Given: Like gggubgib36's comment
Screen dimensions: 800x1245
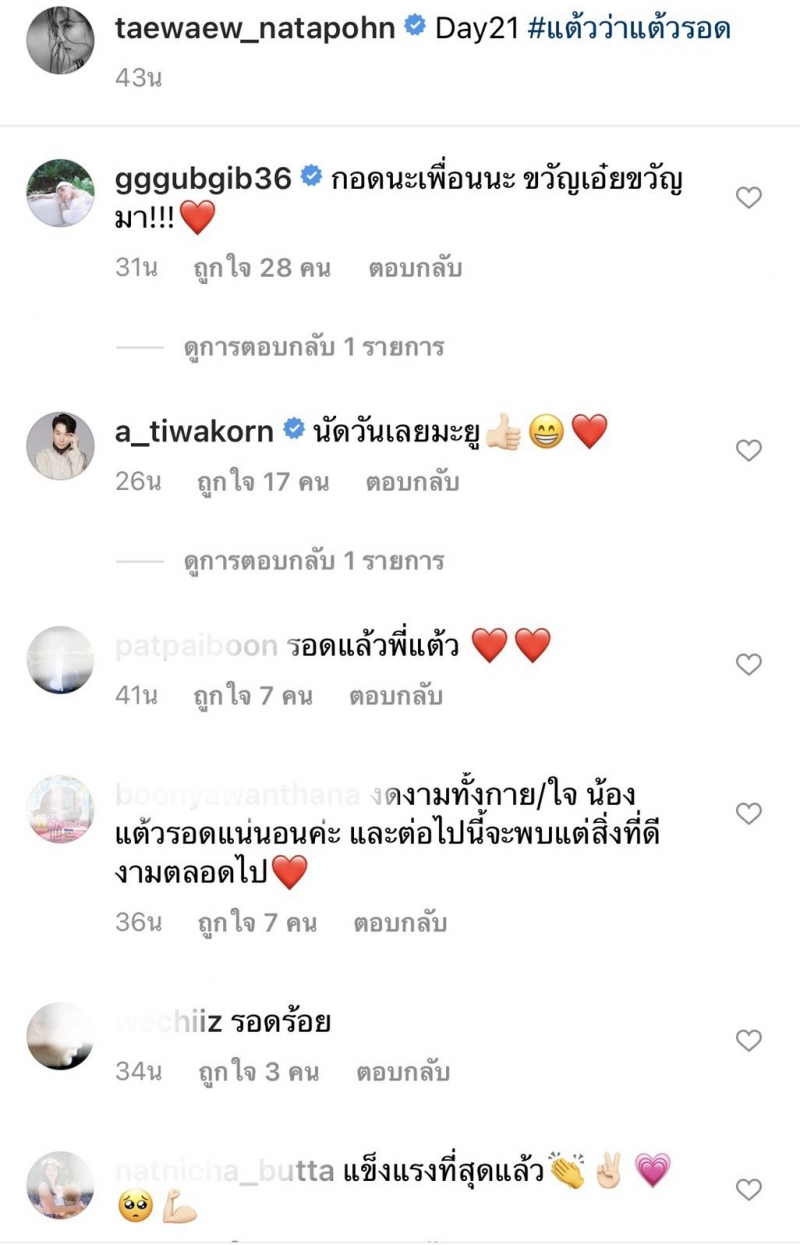Looking at the screenshot, I should coord(749,199).
